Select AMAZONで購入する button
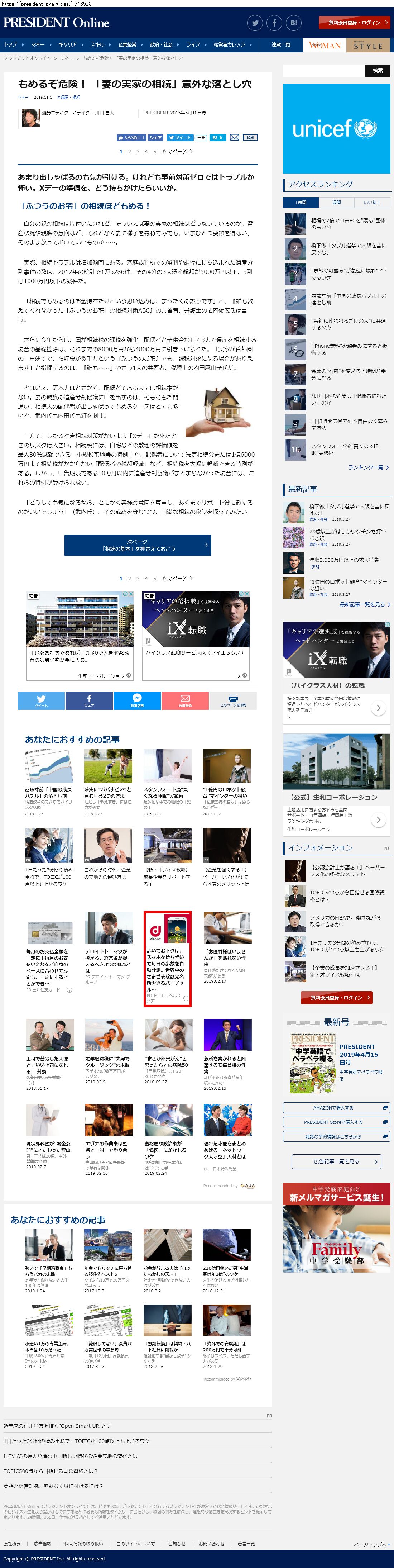 [336, 1107]
